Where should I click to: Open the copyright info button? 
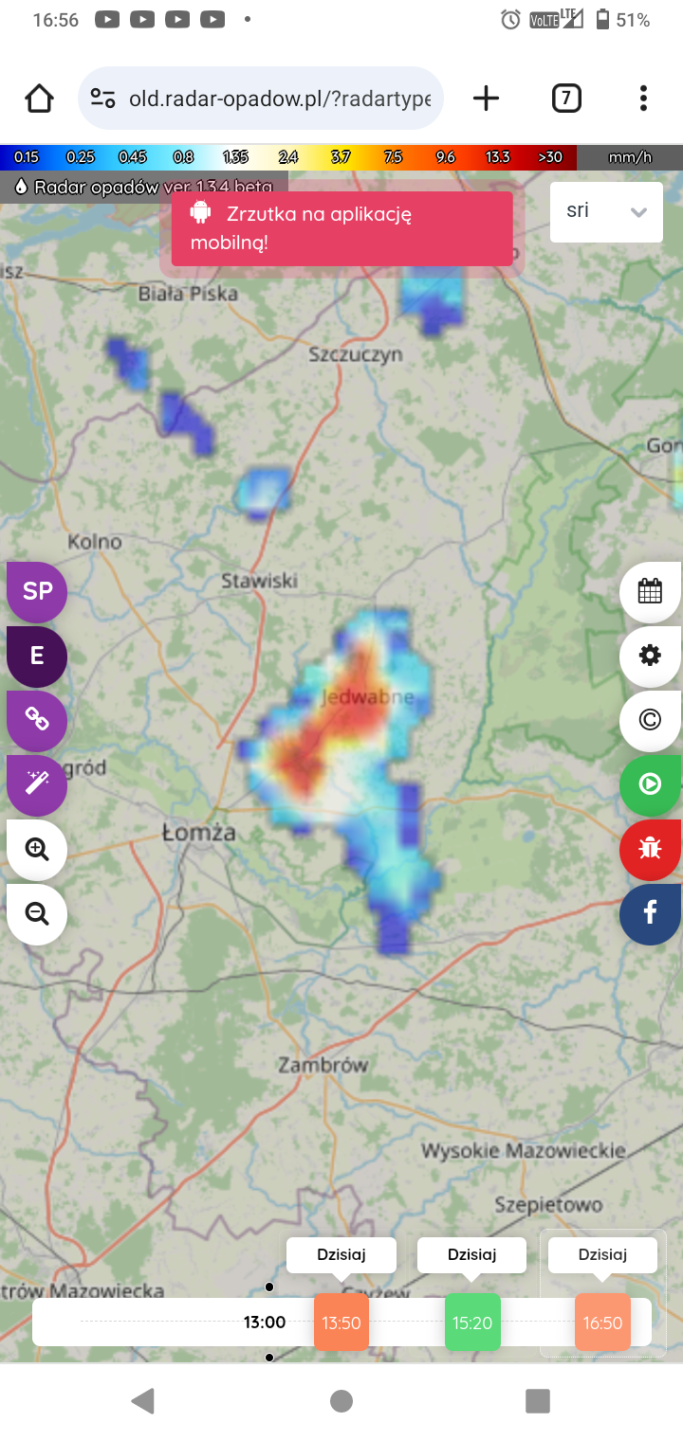[x=650, y=720]
